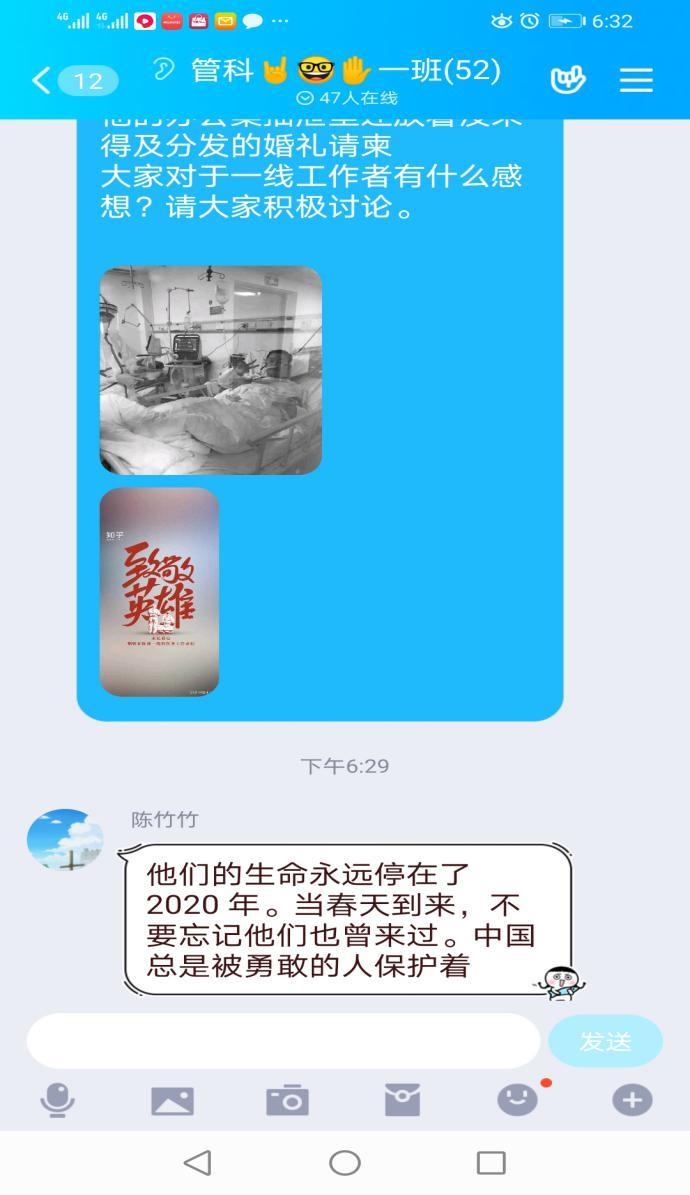Open the photo gallery picker

click(172, 1101)
